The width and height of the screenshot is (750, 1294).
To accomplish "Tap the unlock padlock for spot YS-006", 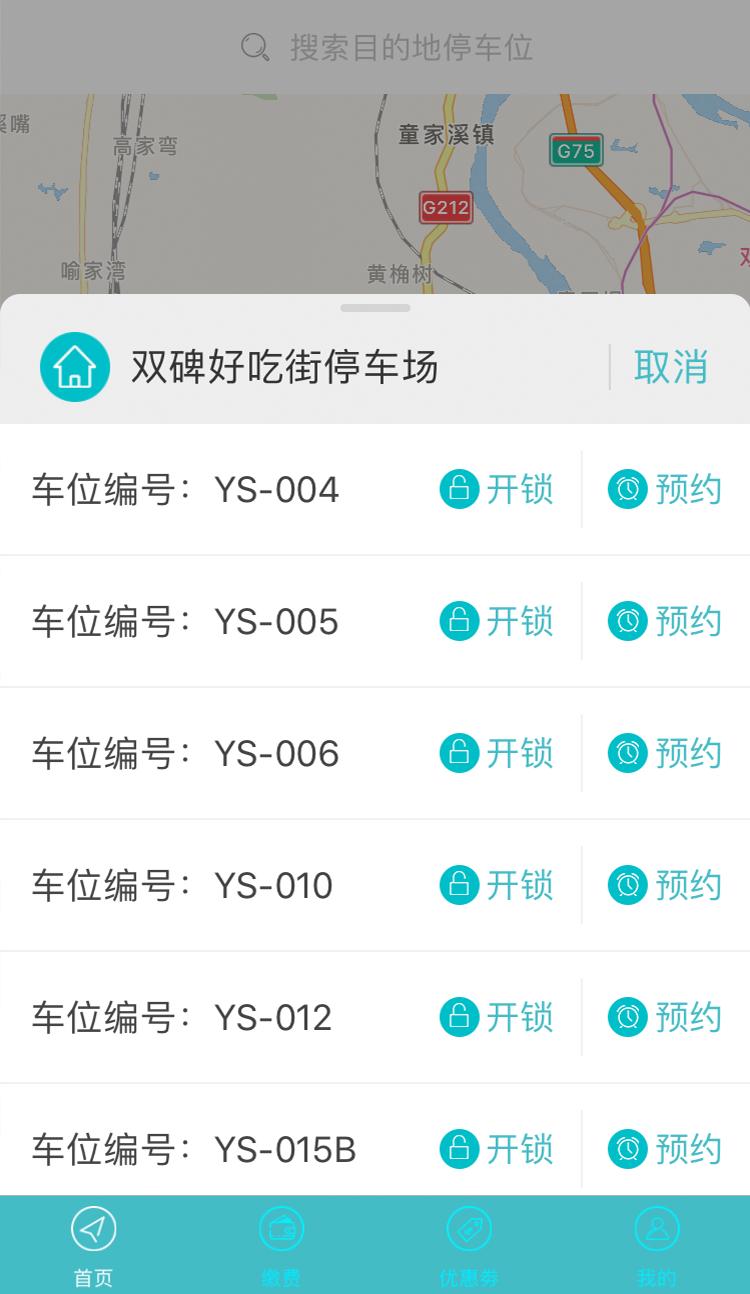I will click(x=460, y=754).
